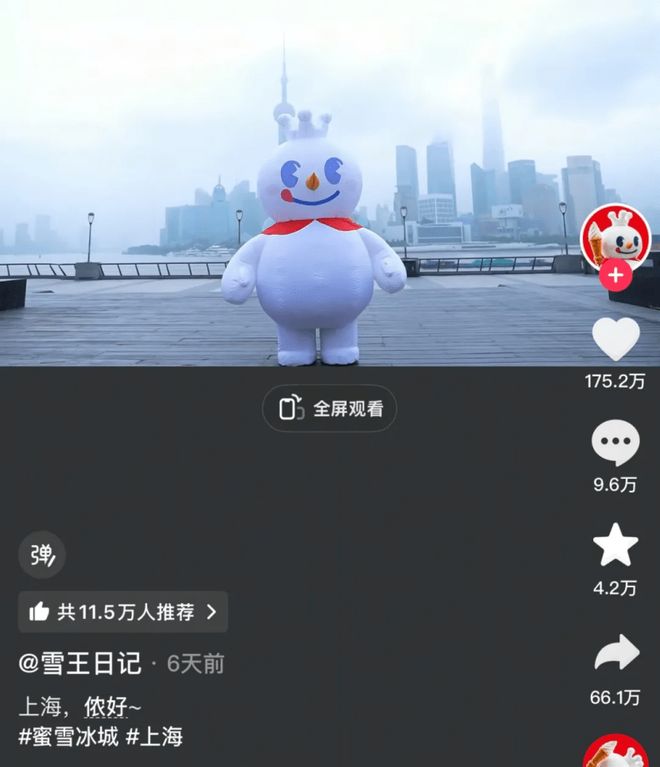Open the @雪王日记 account page

pos(82,664)
